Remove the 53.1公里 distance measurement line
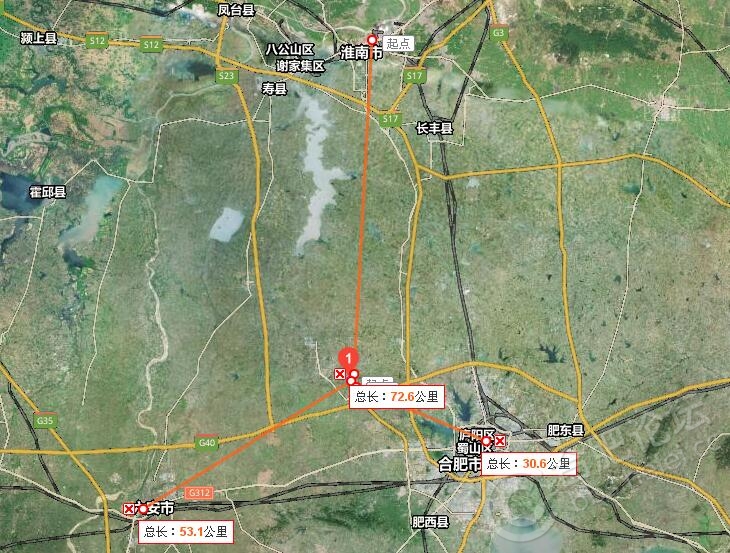 click(x=129, y=509)
